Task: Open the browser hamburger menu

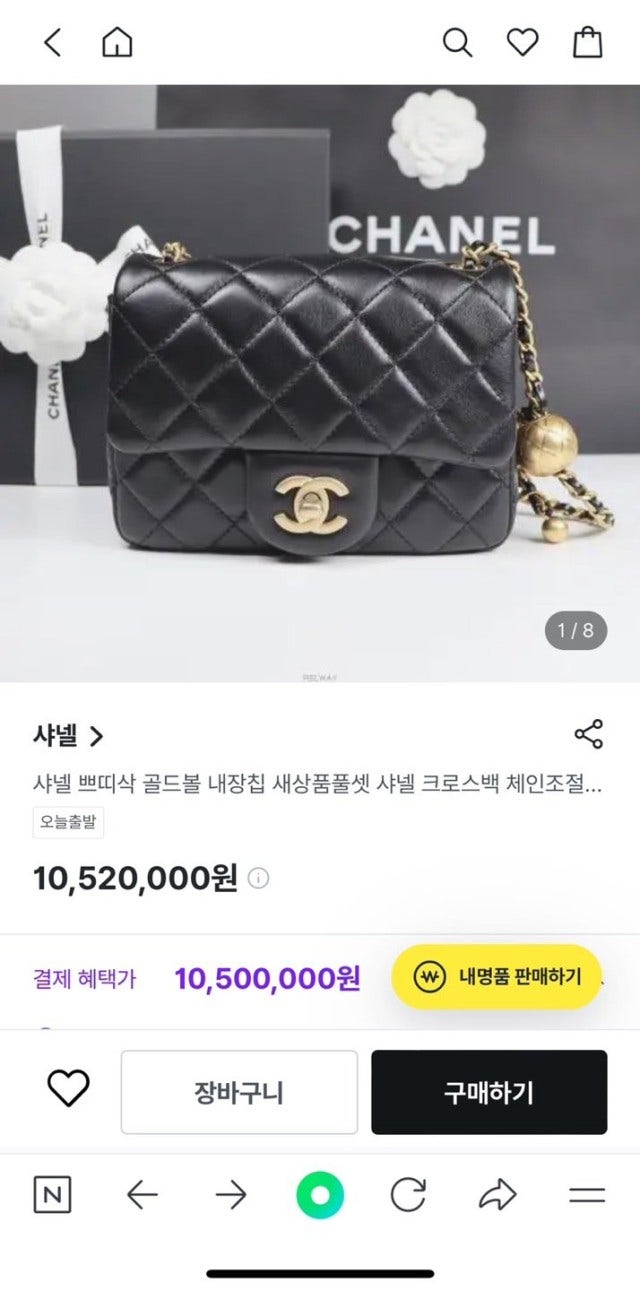Action: click(x=587, y=1195)
